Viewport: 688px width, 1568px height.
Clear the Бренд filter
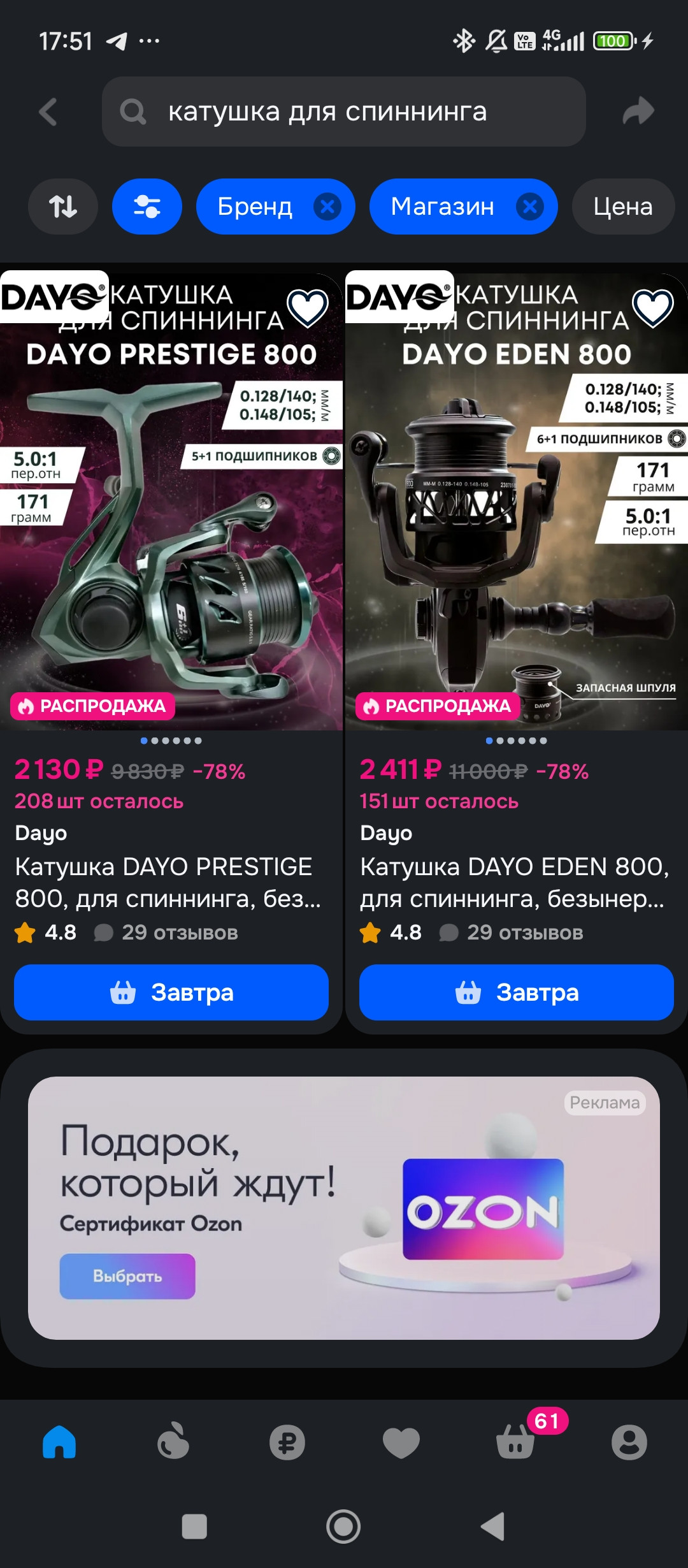point(327,207)
